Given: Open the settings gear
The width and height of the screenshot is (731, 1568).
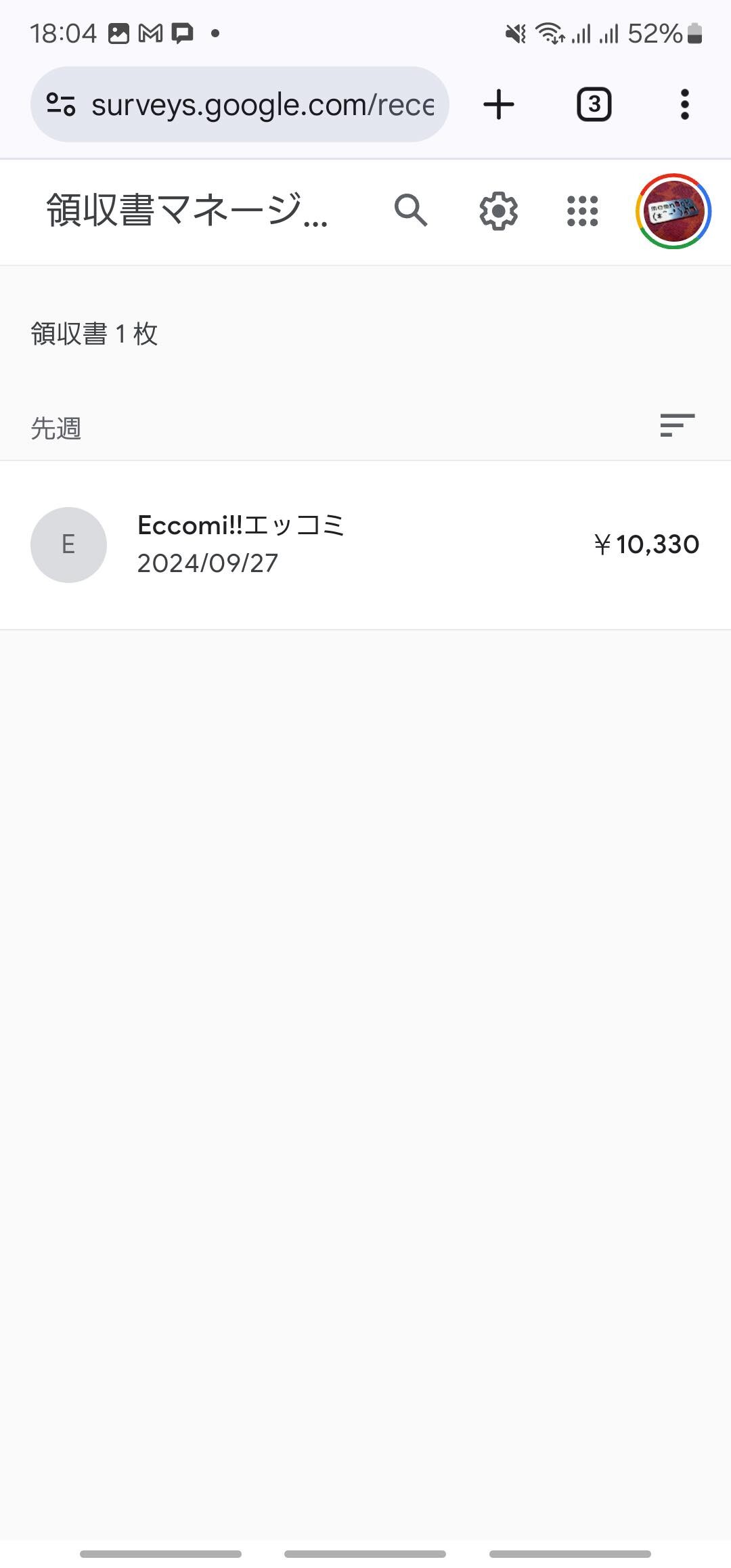Looking at the screenshot, I should [x=499, y=211].
